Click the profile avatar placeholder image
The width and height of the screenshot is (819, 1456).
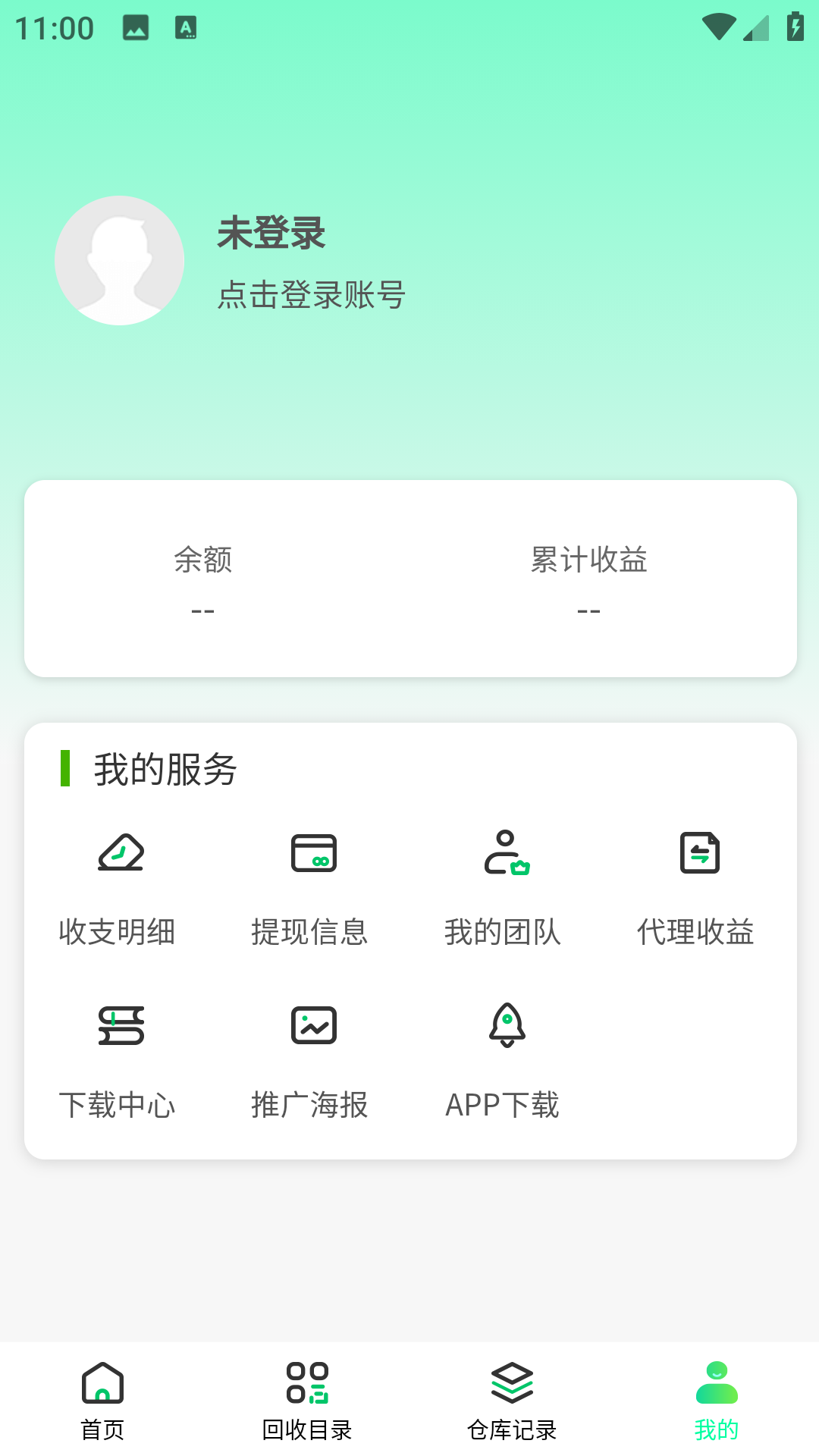click(x=119, y=260)
